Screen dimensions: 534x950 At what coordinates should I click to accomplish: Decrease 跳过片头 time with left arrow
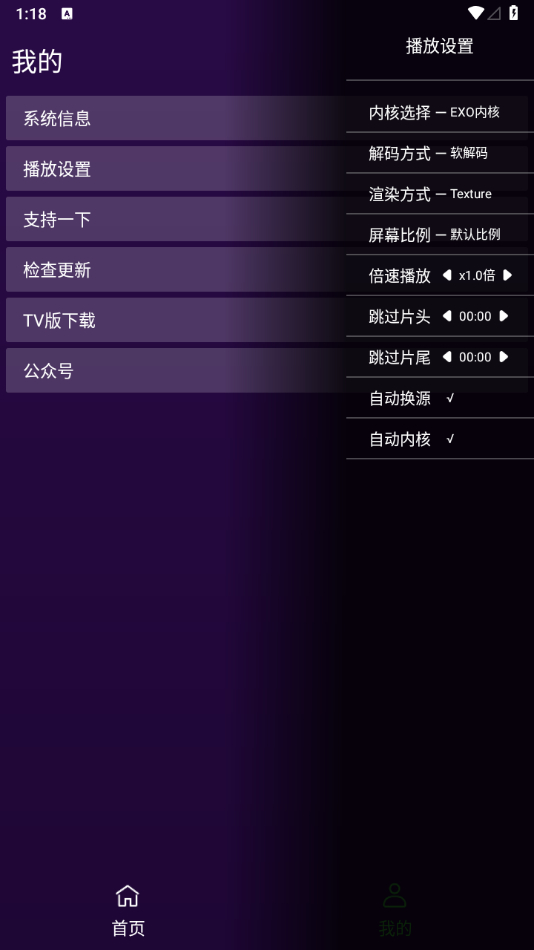click(447, 316)
